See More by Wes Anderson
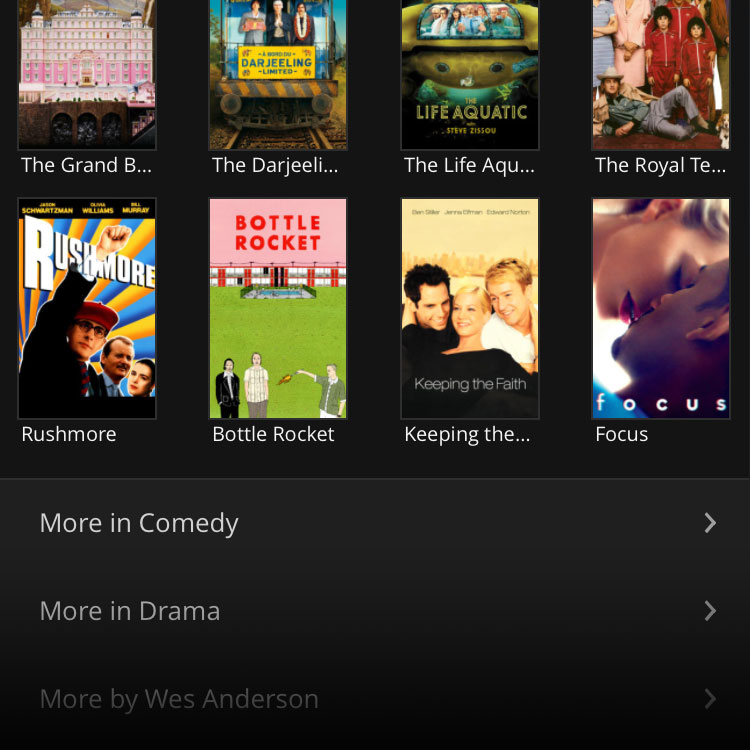The width and height of the screenshot is (750, 750). [x=375, y=699]
